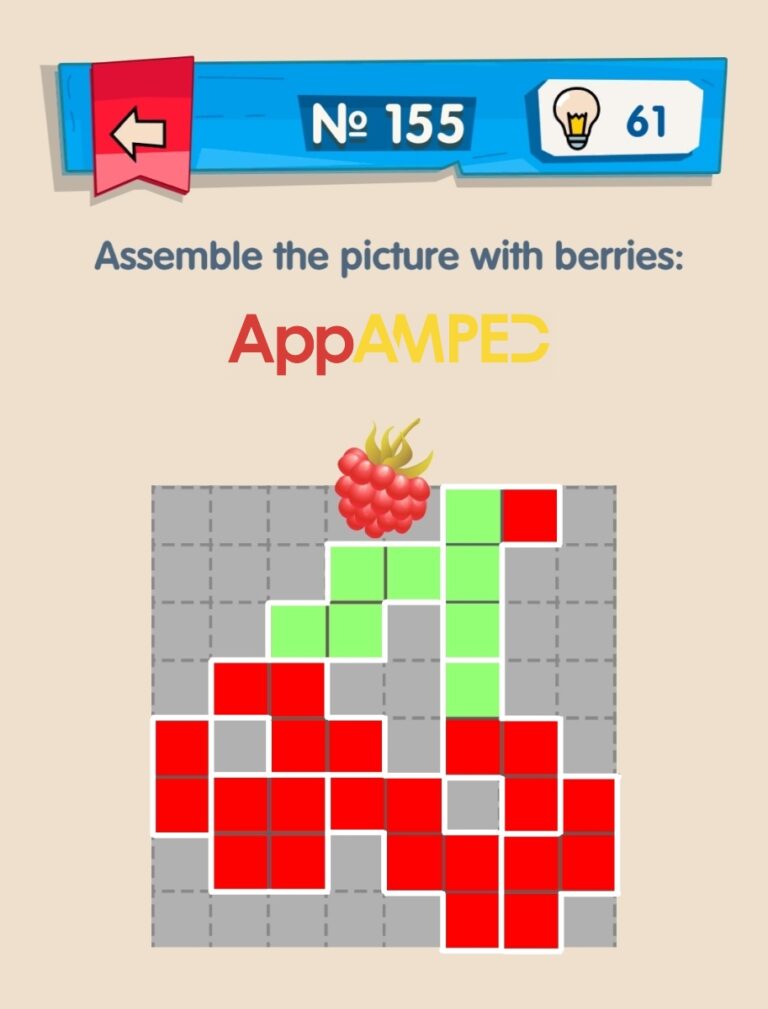Tap the instruction text about assembling berries

point(388,255)
